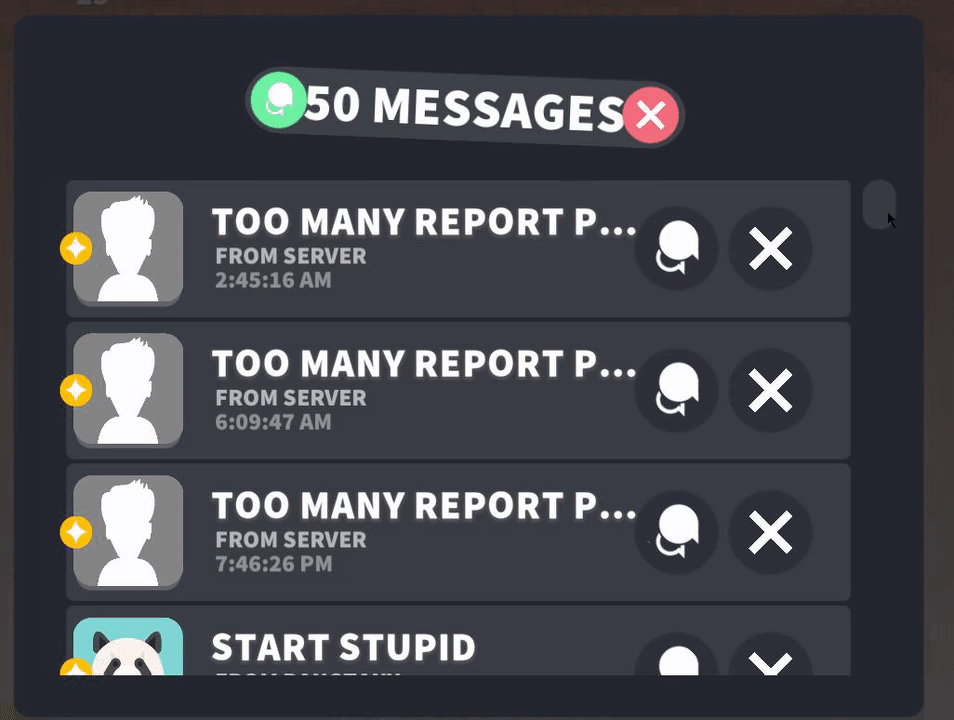Image resolution: width=954 pixels, height=720 pixels.
Task: Remove the server message from 6:09:47 AM
Action: 770,390
